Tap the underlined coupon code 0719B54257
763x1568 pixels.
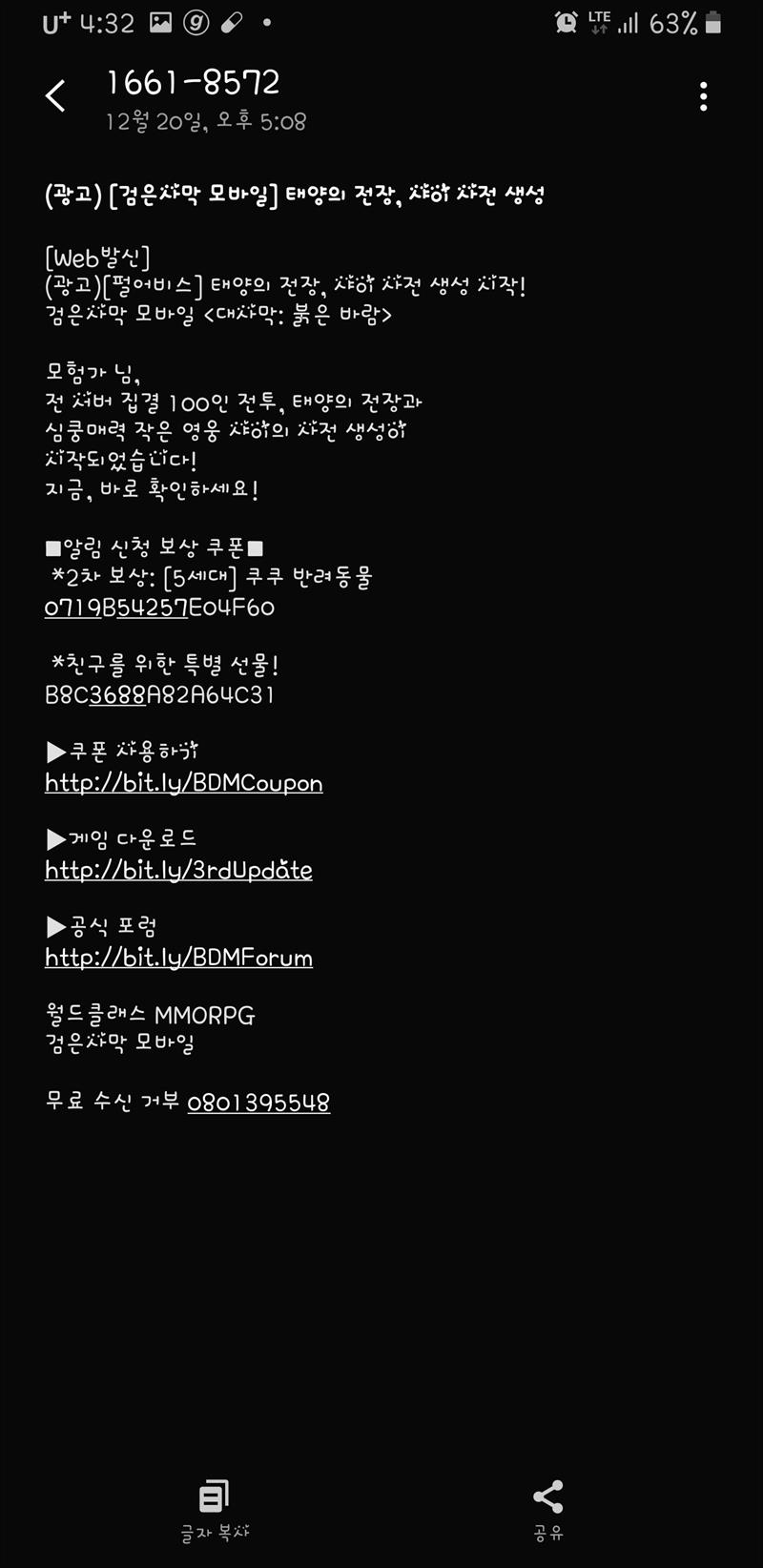point(116,608)
